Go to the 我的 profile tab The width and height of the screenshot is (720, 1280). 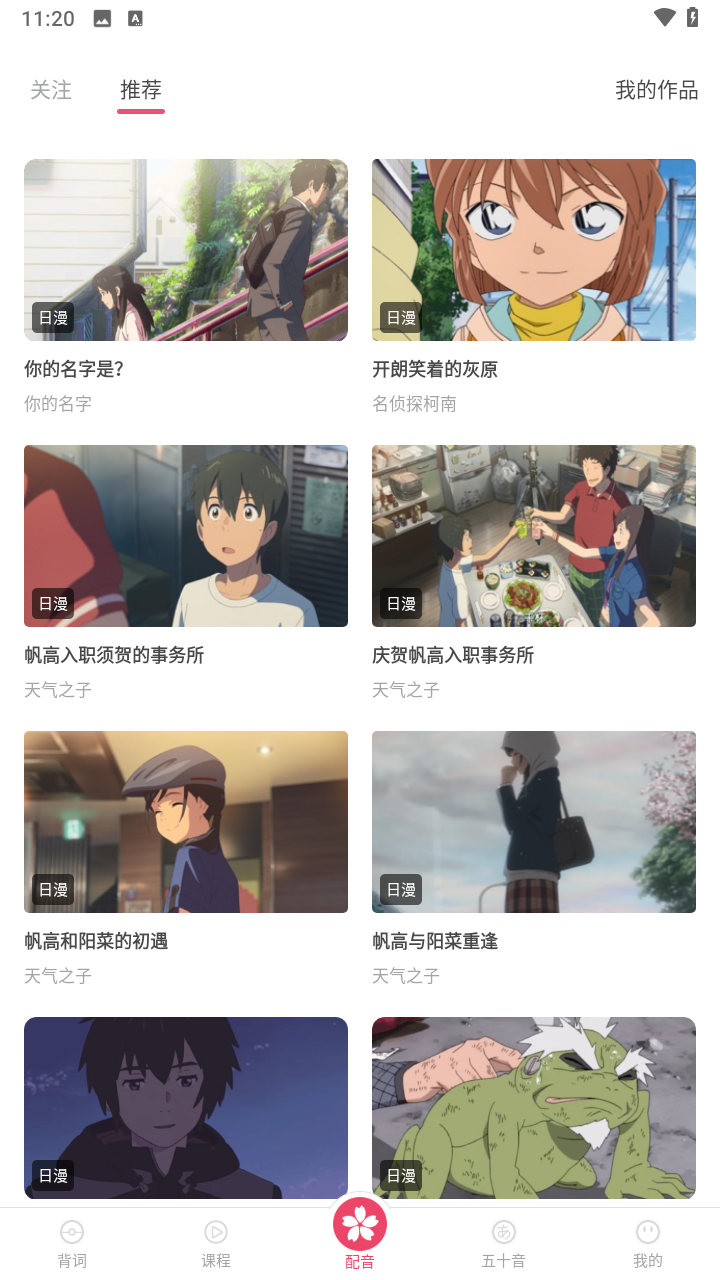pyautogui.click(x=648, y=1243)
